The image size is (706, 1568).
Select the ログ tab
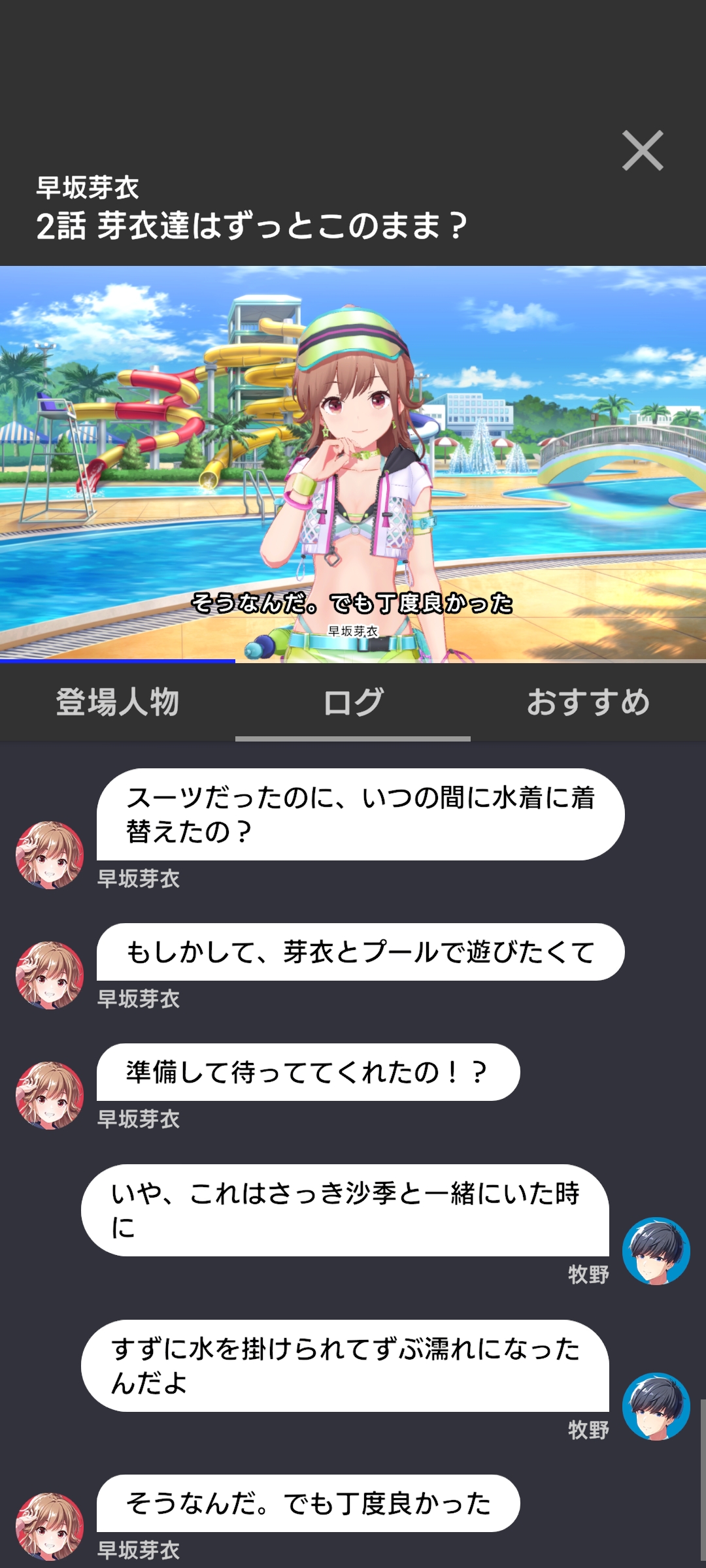[x=353, y=702]
